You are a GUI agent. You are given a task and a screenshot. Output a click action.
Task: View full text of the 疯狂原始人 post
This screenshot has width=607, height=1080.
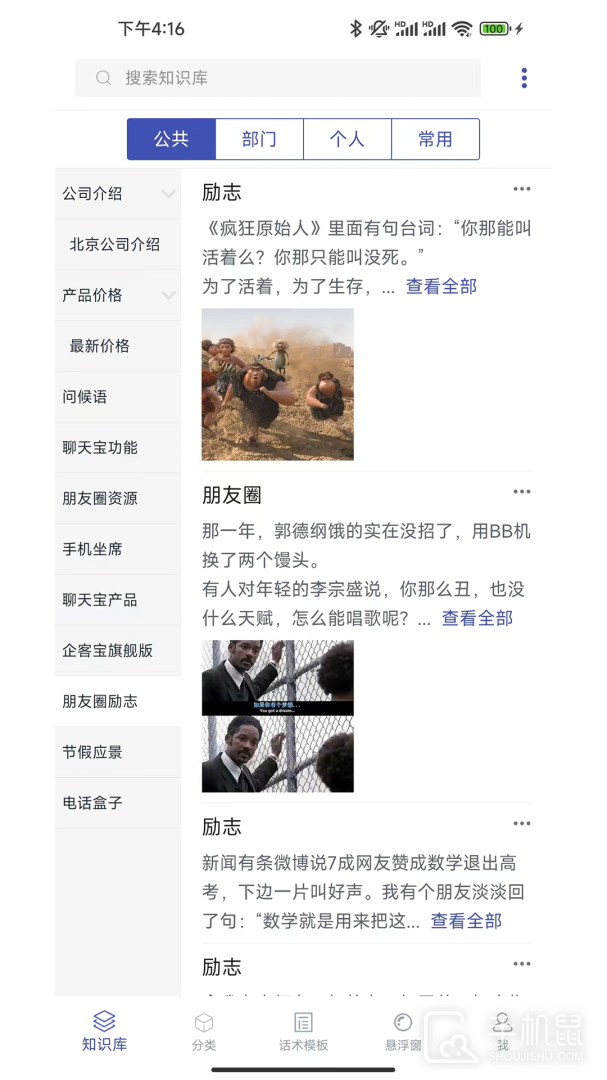pos(441,286)
